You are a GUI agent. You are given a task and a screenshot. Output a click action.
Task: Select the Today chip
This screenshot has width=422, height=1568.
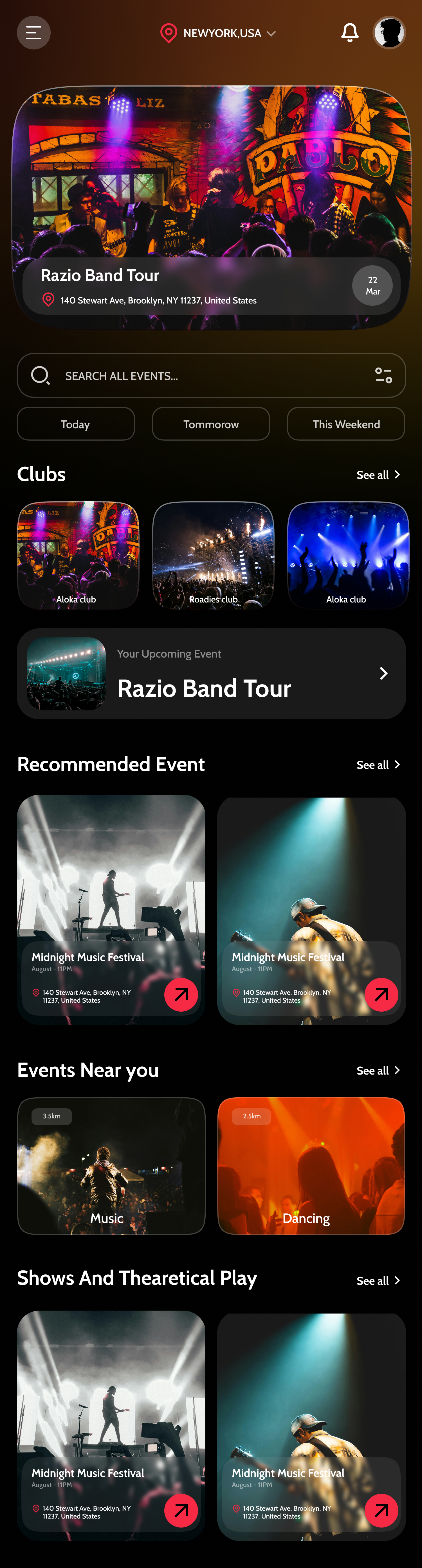coord(76,424)
